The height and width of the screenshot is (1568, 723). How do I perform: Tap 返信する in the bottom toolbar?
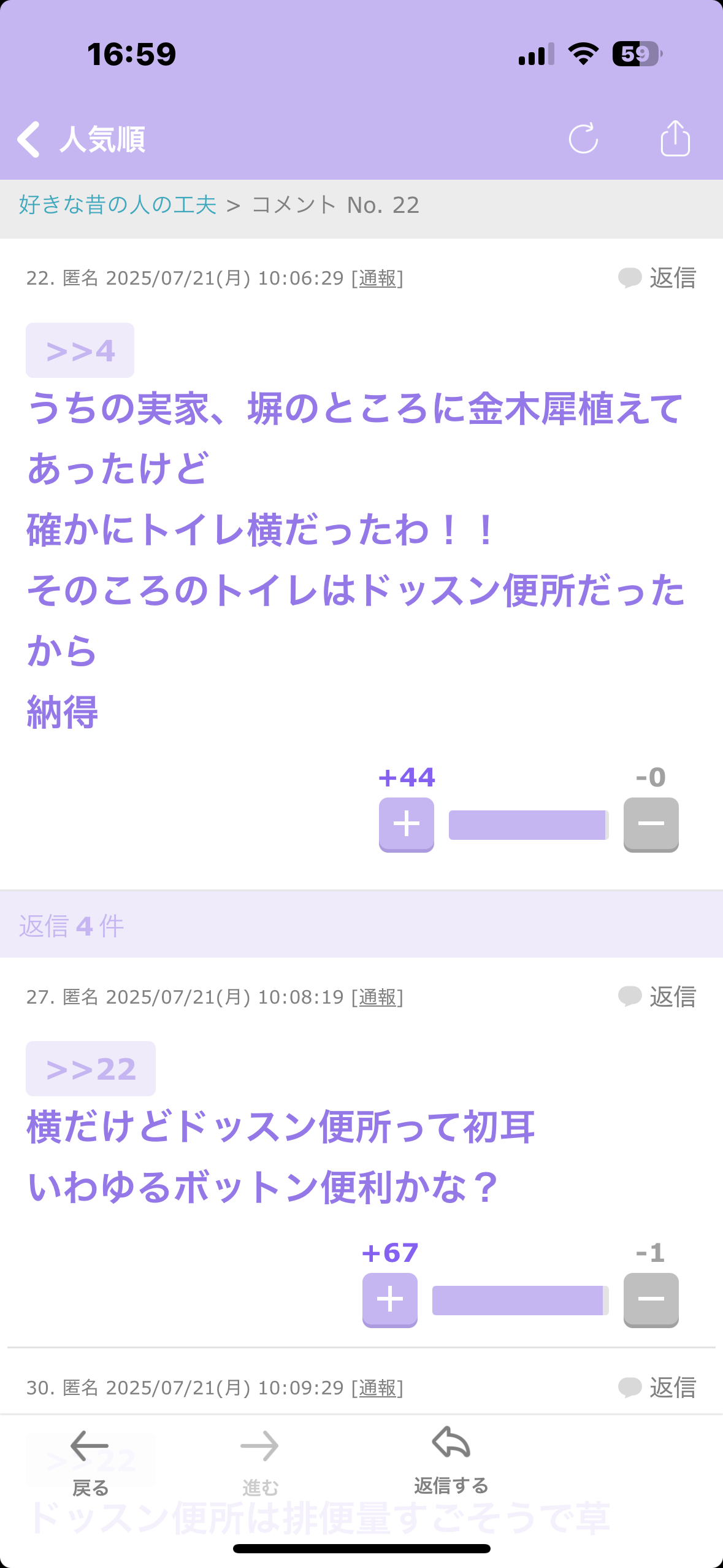point(451,1460)
